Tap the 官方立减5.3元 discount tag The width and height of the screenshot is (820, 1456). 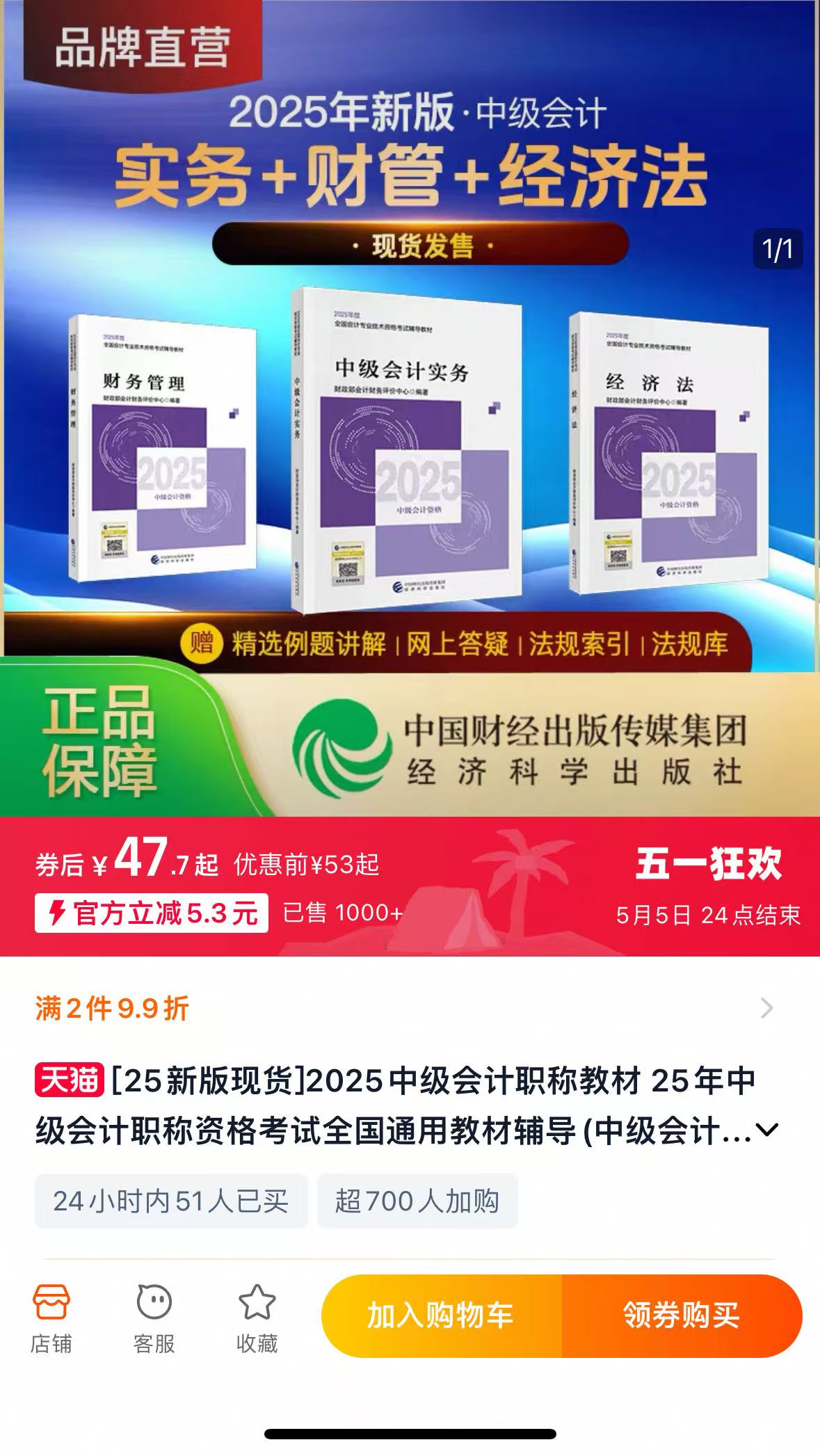tap(152, 913)
